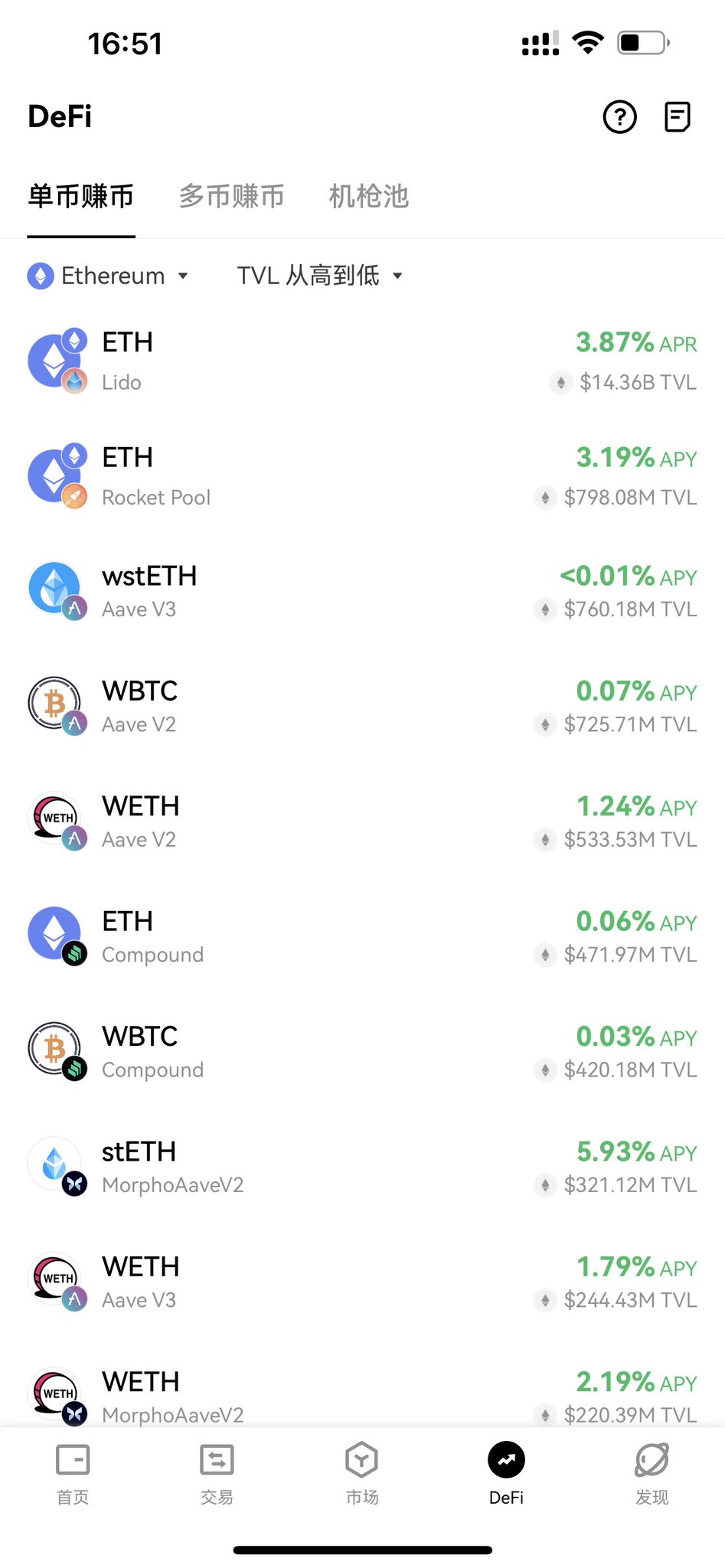The width and height of the screenshot is (725, 1568).
Task: Open the ETH Compound pool
Action: tap(362, 936)
